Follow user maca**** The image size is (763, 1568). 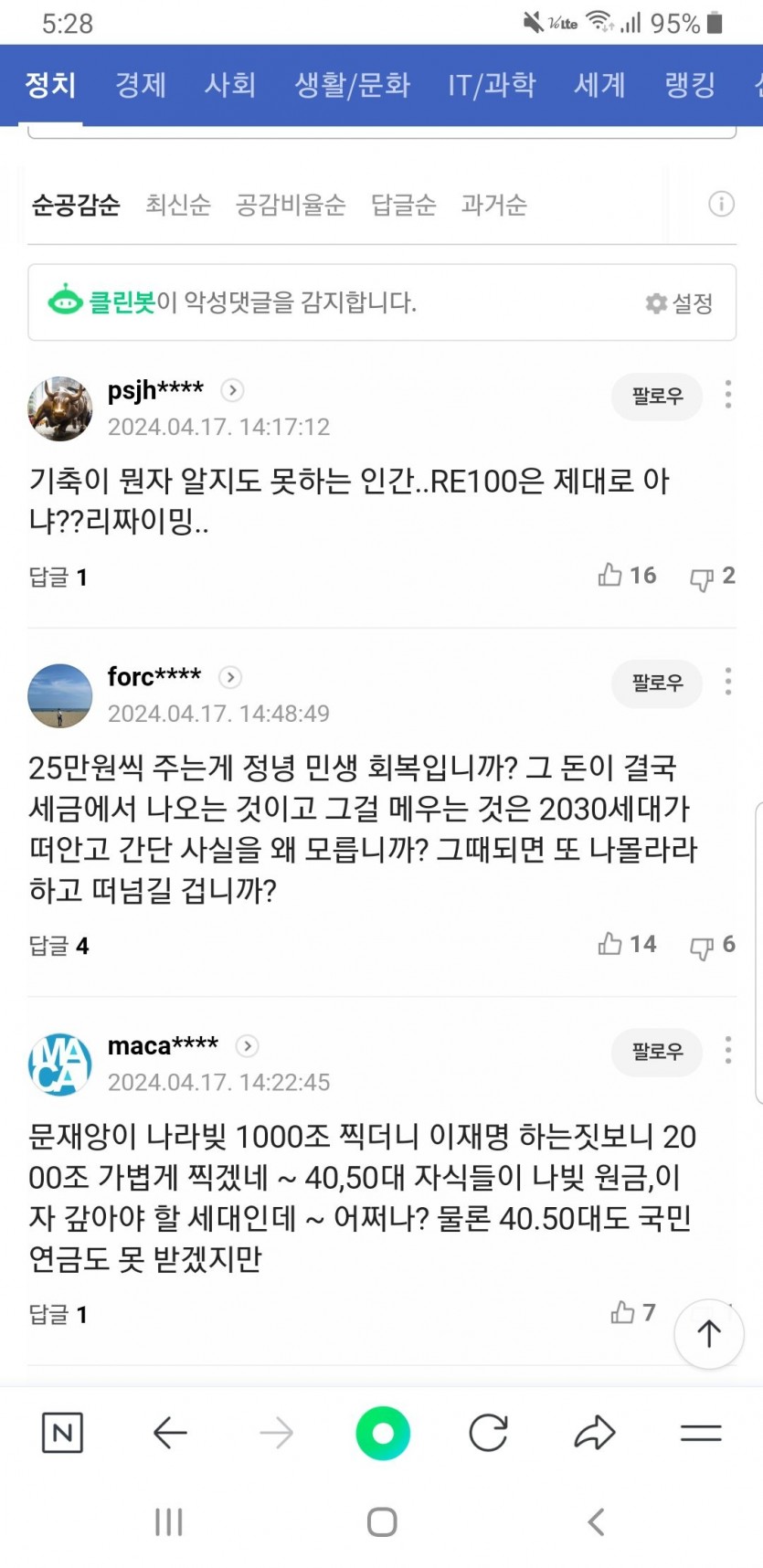pyautogui.click(x=657, y=1052)
